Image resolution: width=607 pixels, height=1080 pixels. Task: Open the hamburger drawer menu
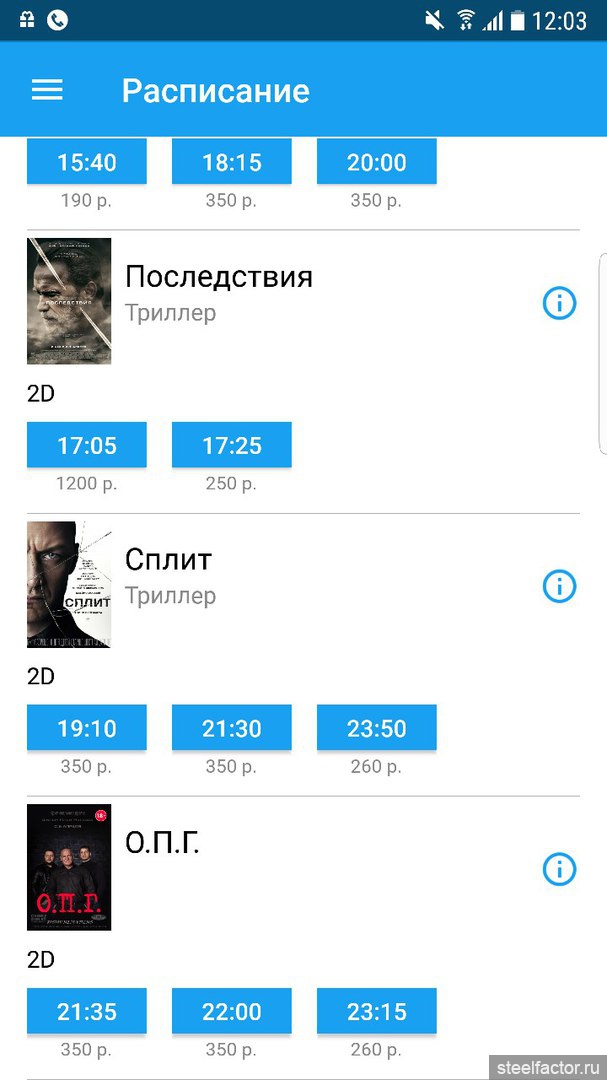47,91
